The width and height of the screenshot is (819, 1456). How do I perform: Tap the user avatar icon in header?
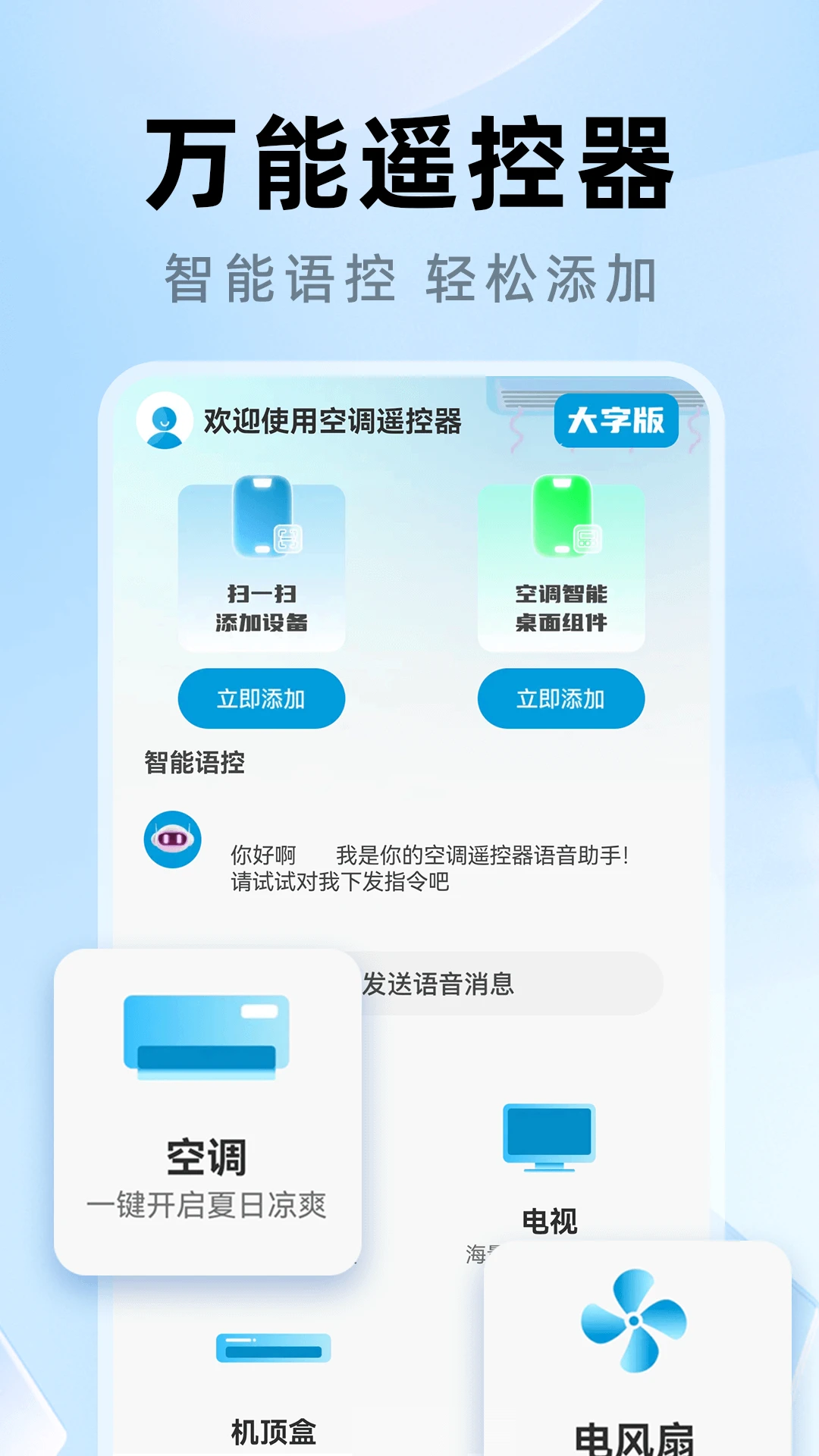pos(163,422)
